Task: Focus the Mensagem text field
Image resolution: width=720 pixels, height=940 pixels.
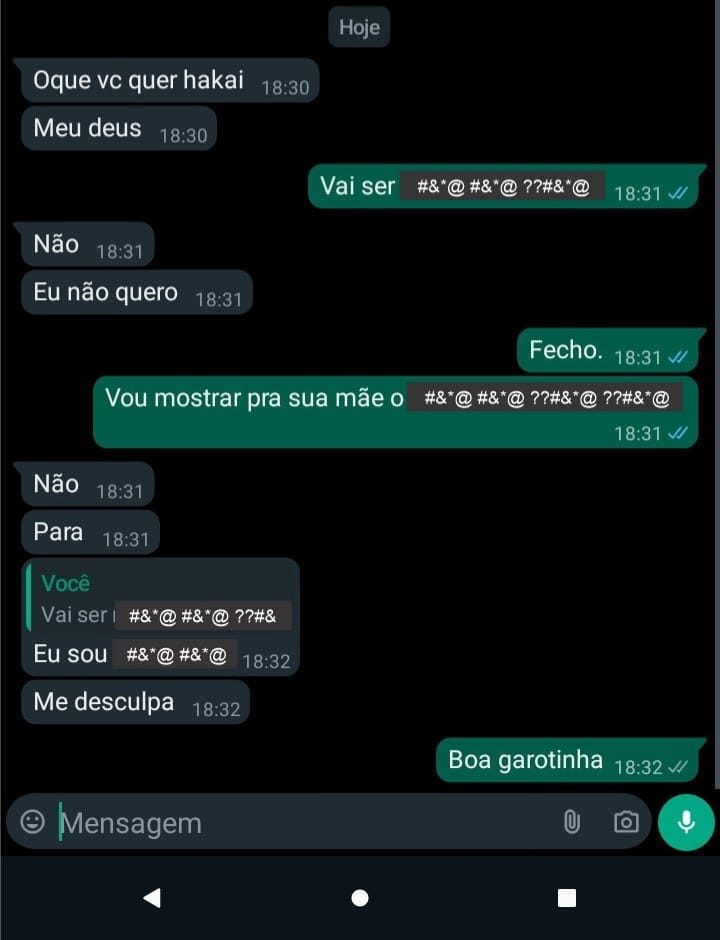Action: 300,823
